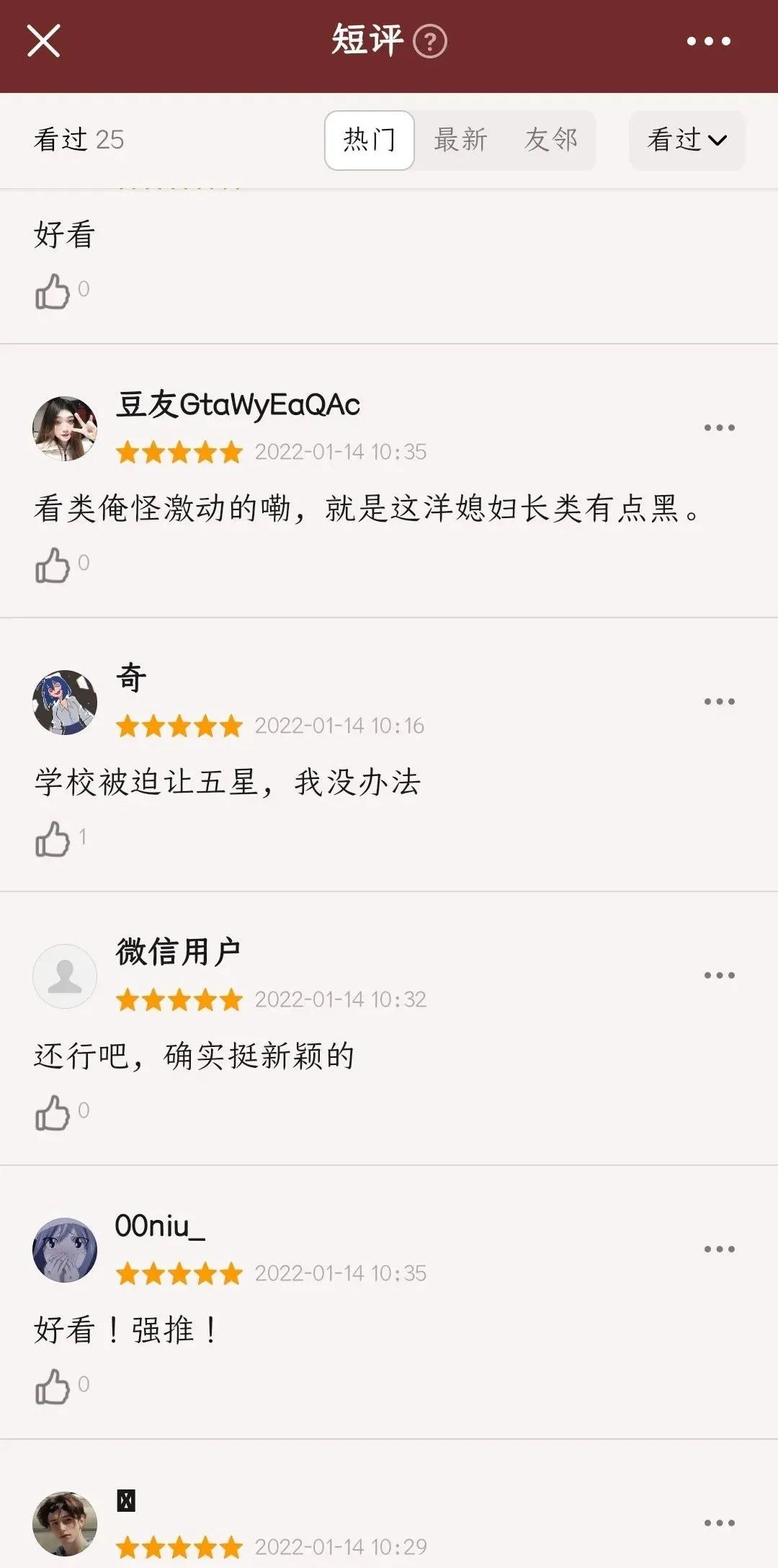Like 豆友GtaWyEaQAc's review
This screenshot has height=1568, width=778.
[53, 566]
